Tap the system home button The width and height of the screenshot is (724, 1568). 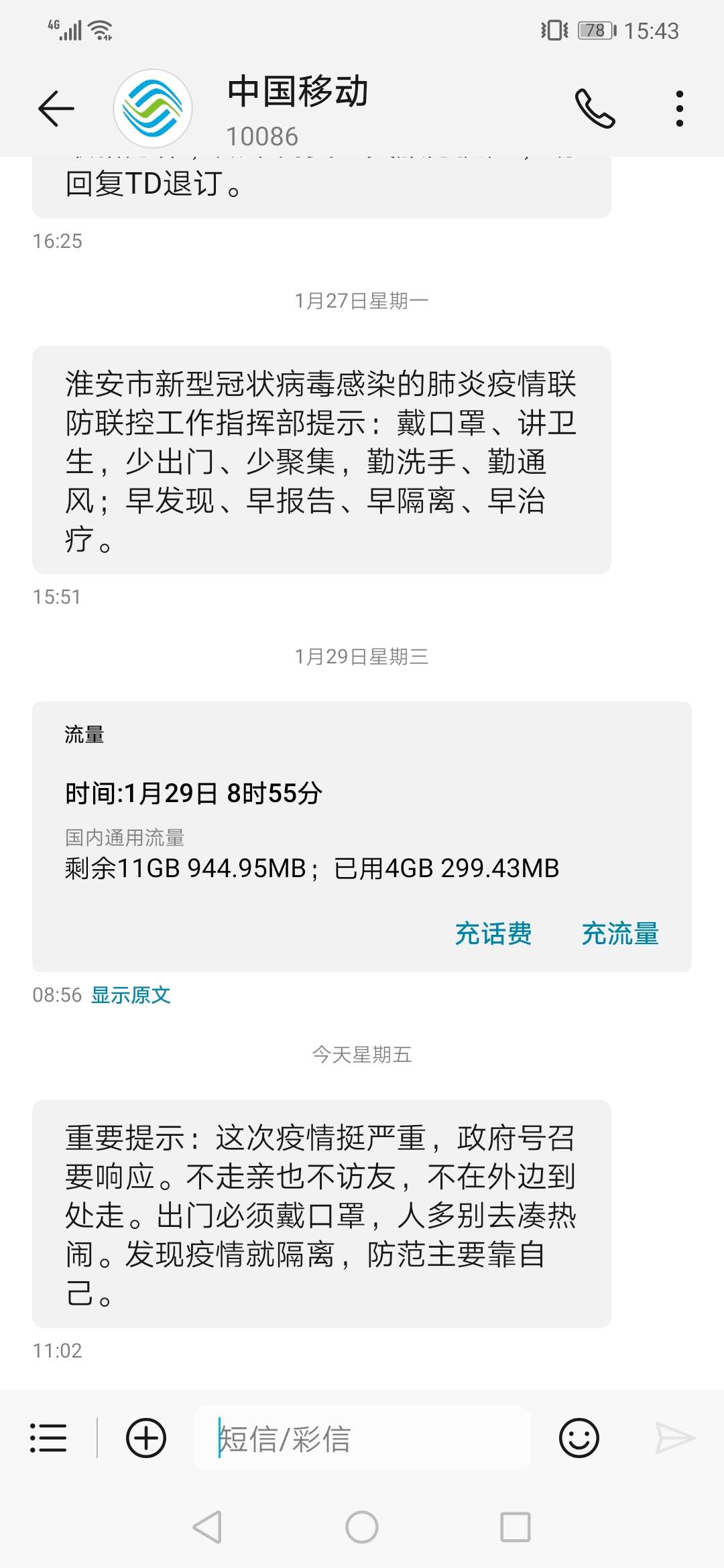click(x=362, y=1527)
